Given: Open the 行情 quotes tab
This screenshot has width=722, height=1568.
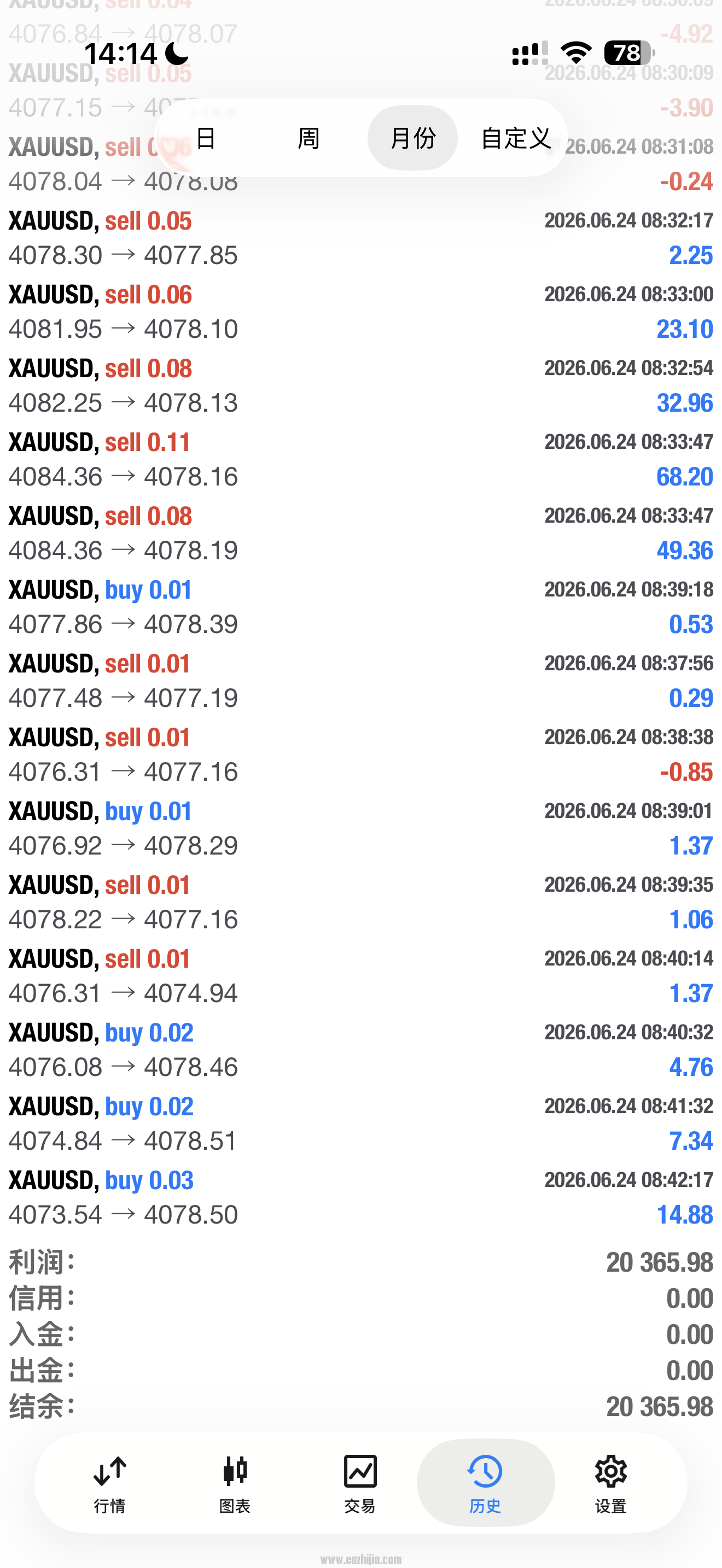Looking at the screenshot, I should point(109,1484).
